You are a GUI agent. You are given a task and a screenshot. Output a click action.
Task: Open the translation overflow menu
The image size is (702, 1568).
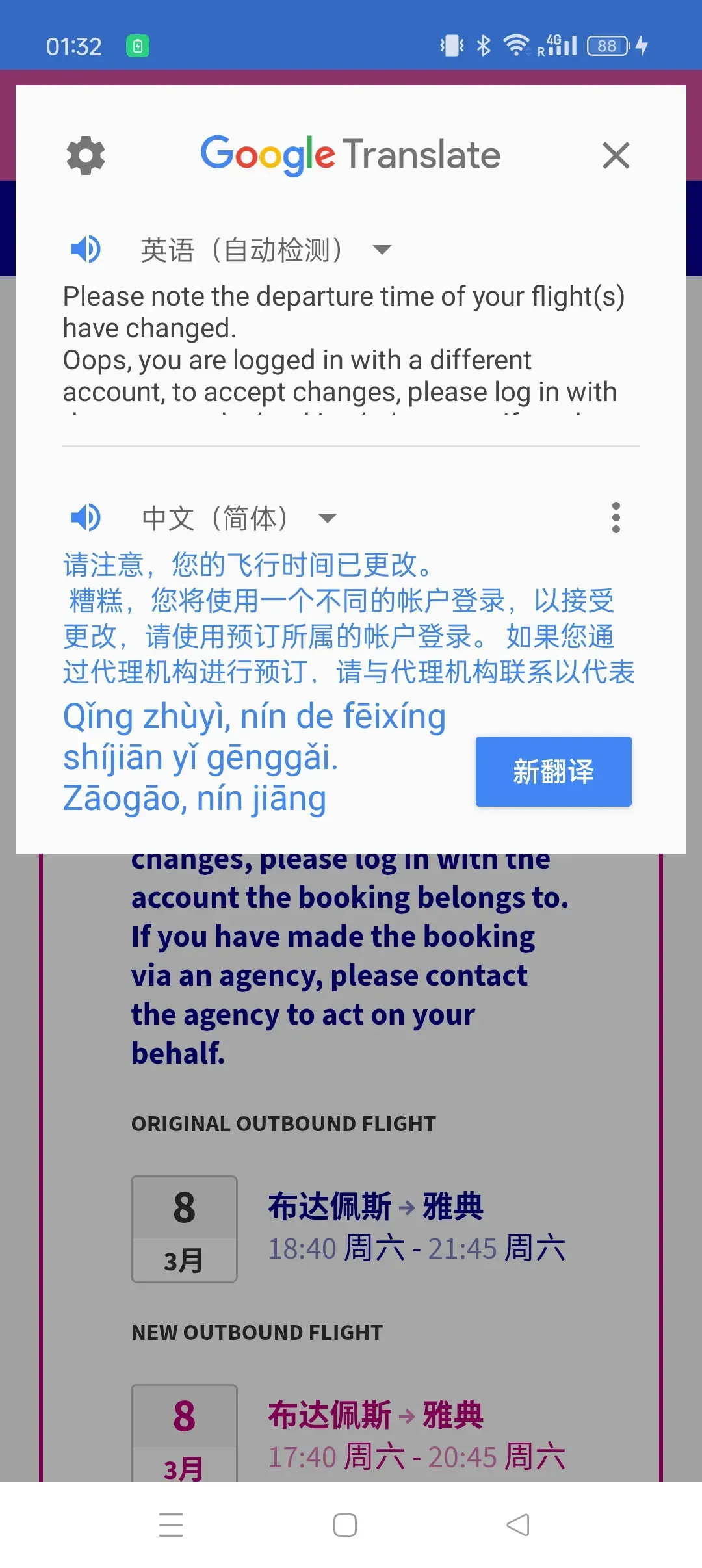click(x=616, y=517)
